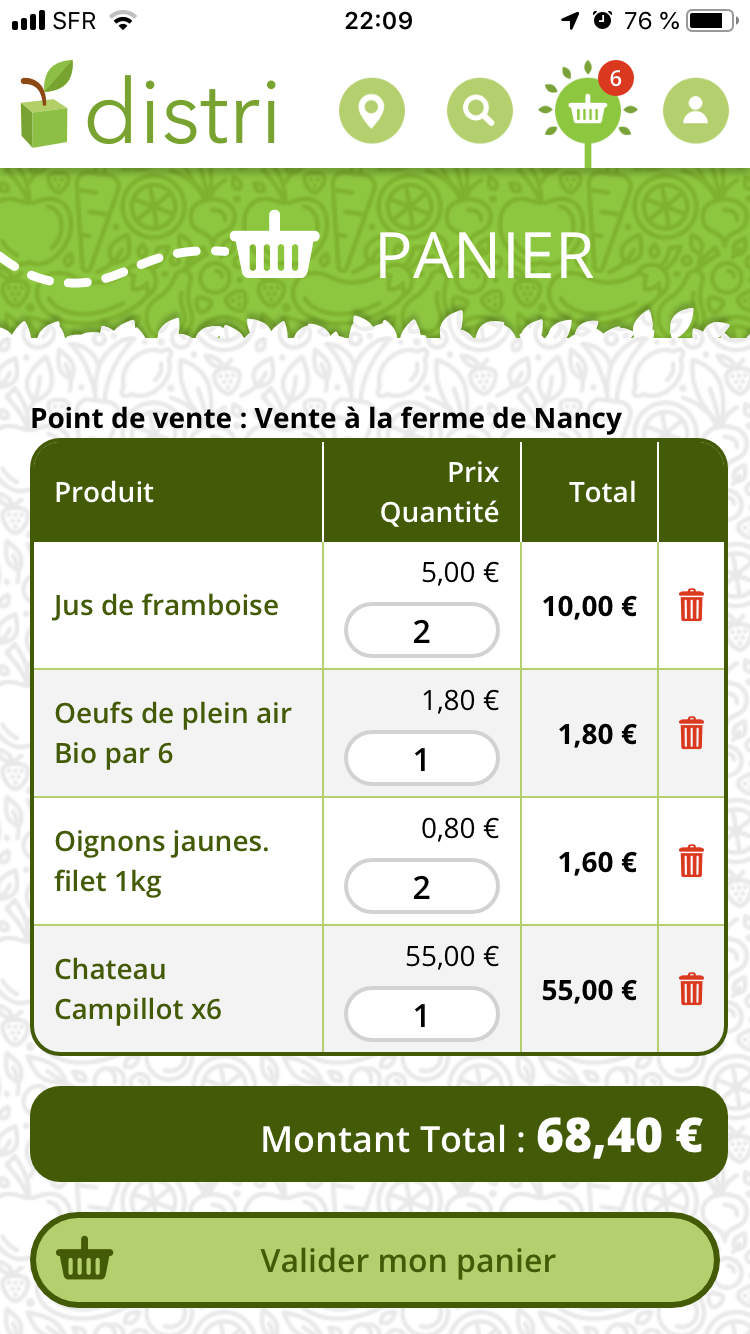Edit quantity for Oeufs de plein air
This screenshot has height=1334, width=750.
coord(421,759)
